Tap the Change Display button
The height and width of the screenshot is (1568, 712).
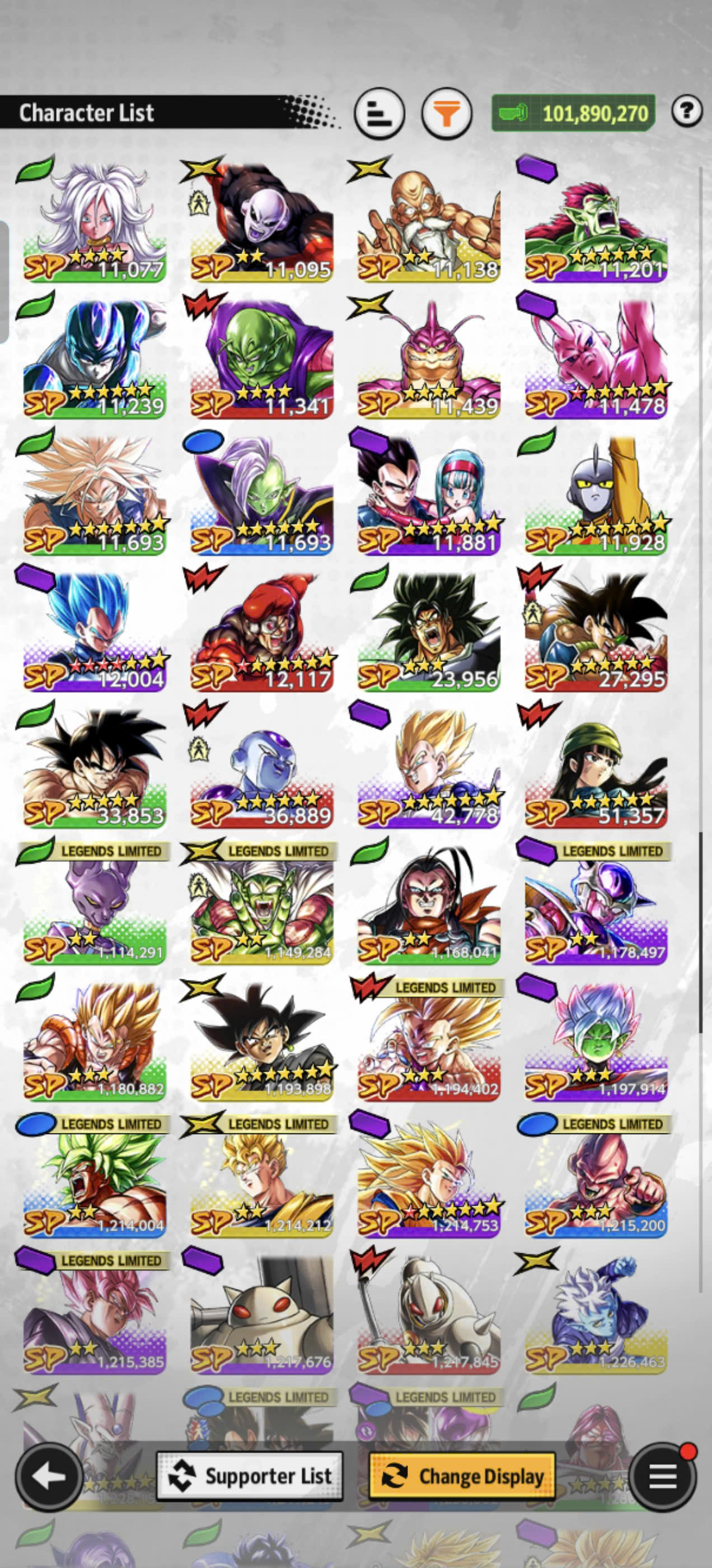[x=462, y=1476]
